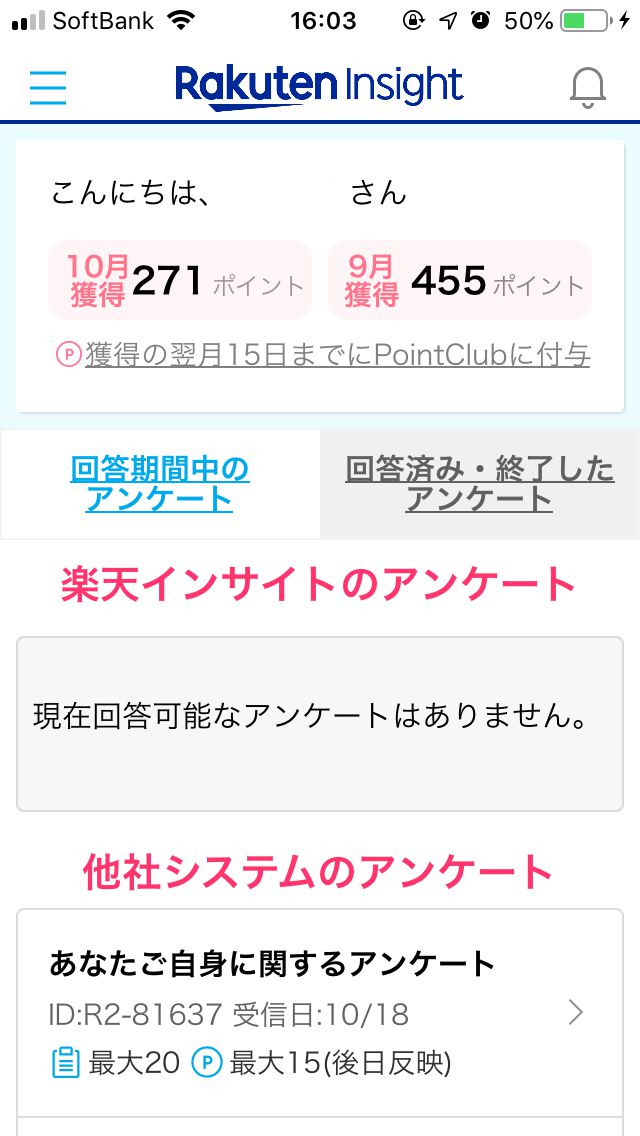The image size is (640, 1136).
Task: Switch to the 回答期間中のアンケート tab
Action: [x=160, y=484]
